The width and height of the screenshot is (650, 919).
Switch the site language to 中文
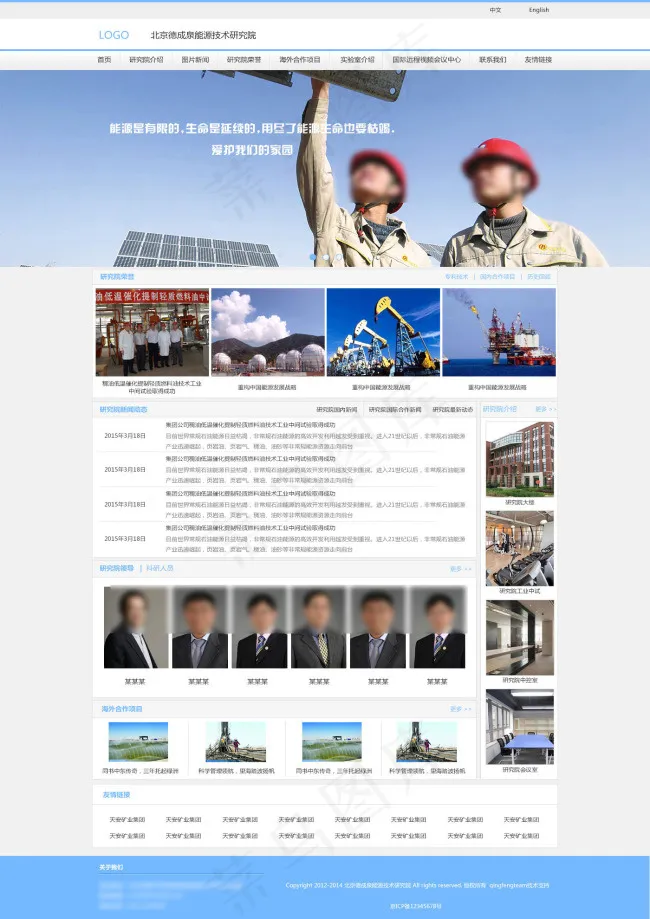point(495,10)
